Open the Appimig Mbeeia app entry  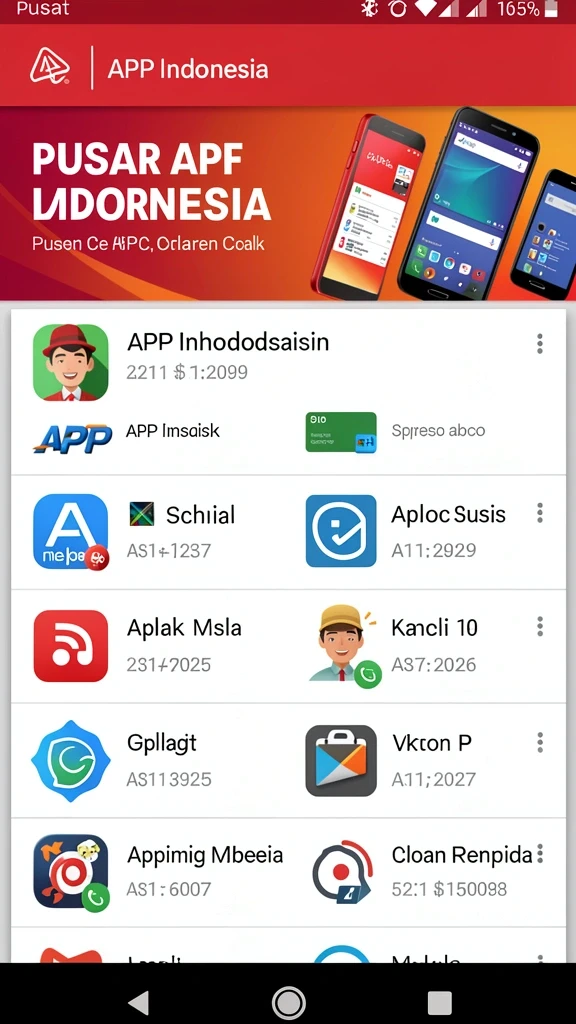[157, 872]
